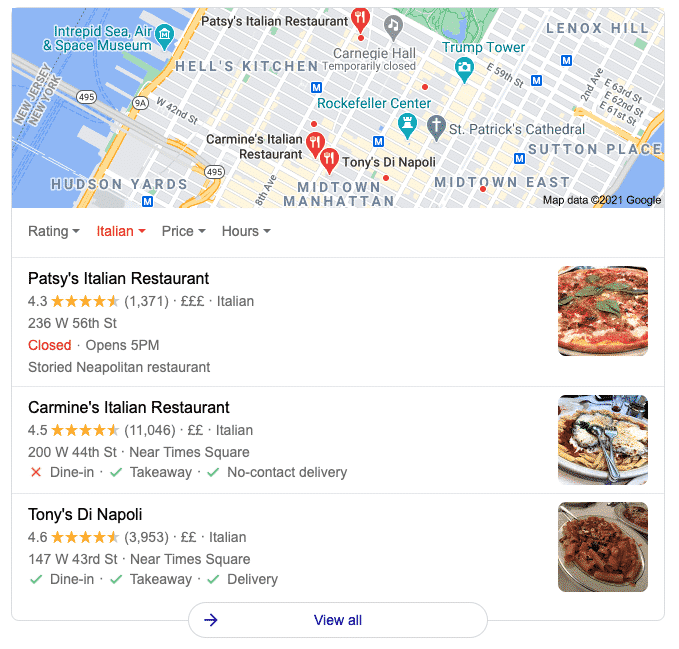Tap View all to see more restaurants
This screenshot has height=649, width=679.
point(338,620)
